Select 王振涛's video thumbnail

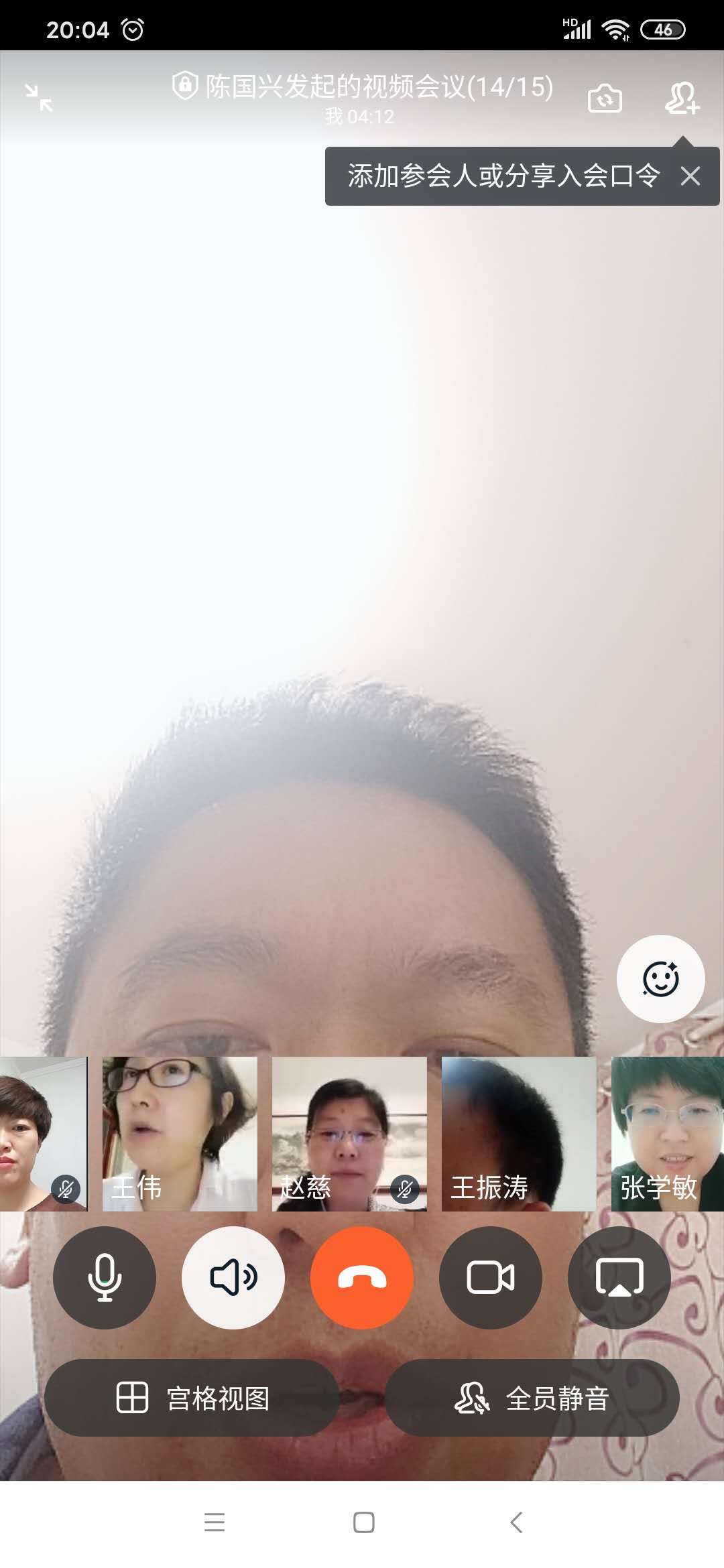519,1134
